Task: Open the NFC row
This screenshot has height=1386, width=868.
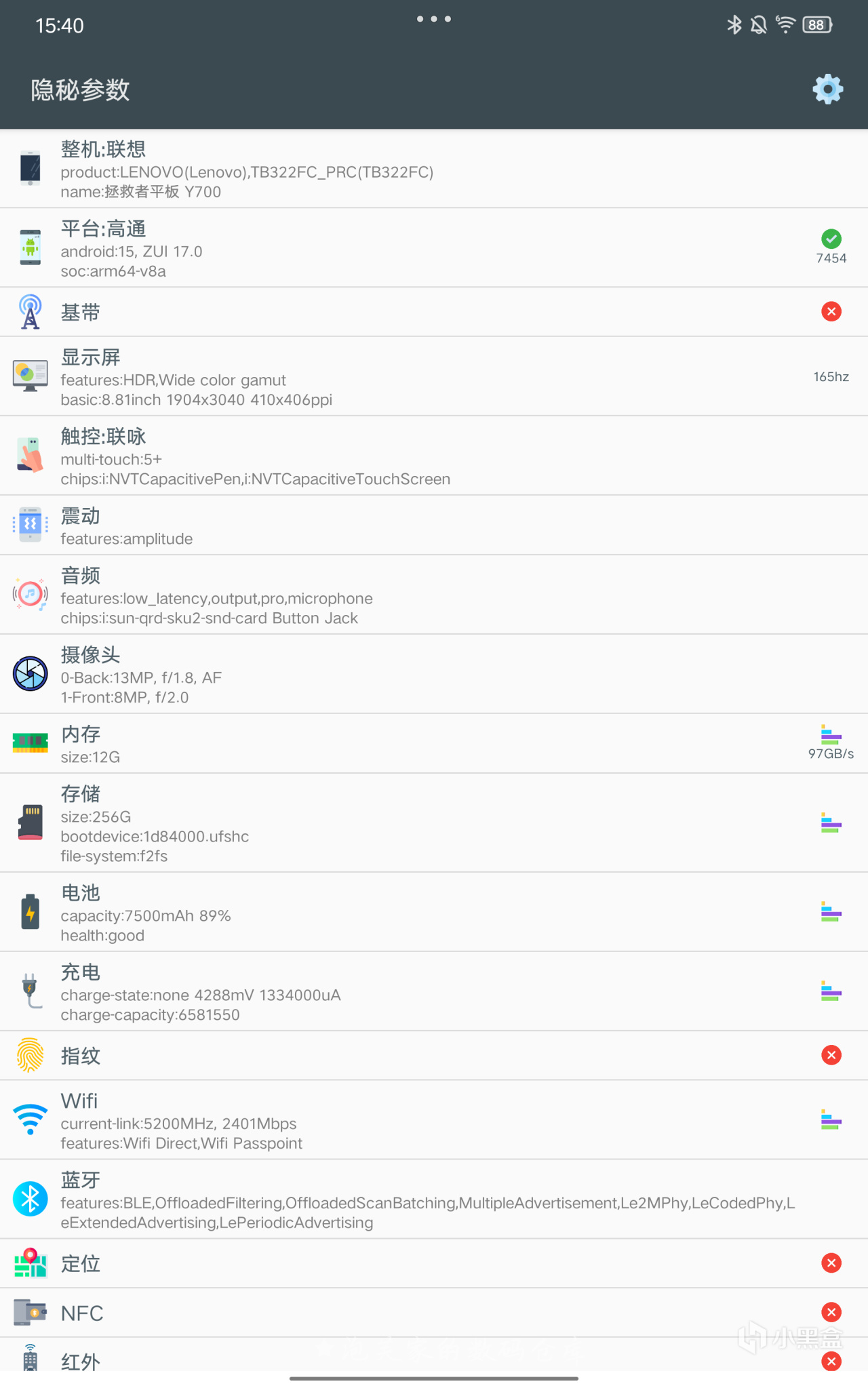Action: pos(434,1313)
